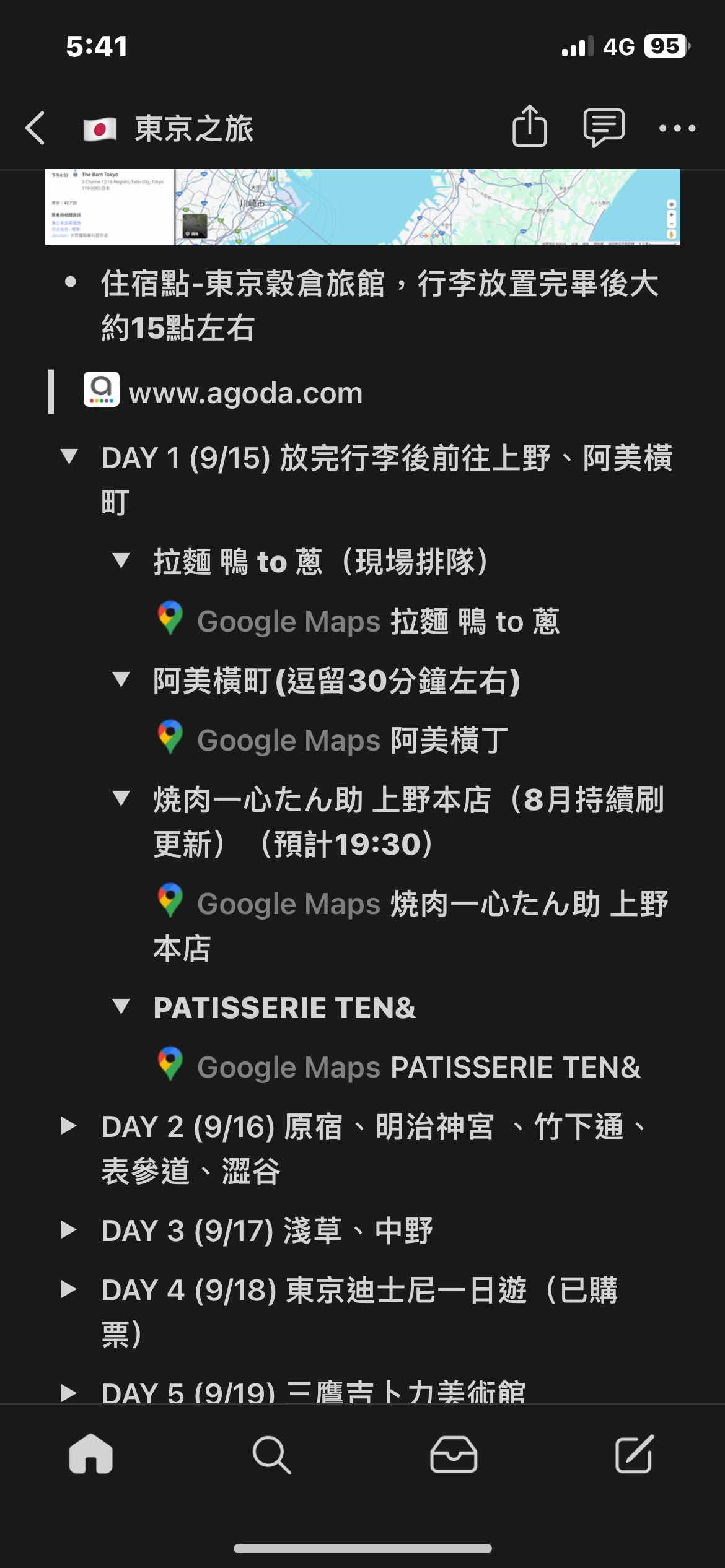Open page comments

coord(604,128)
